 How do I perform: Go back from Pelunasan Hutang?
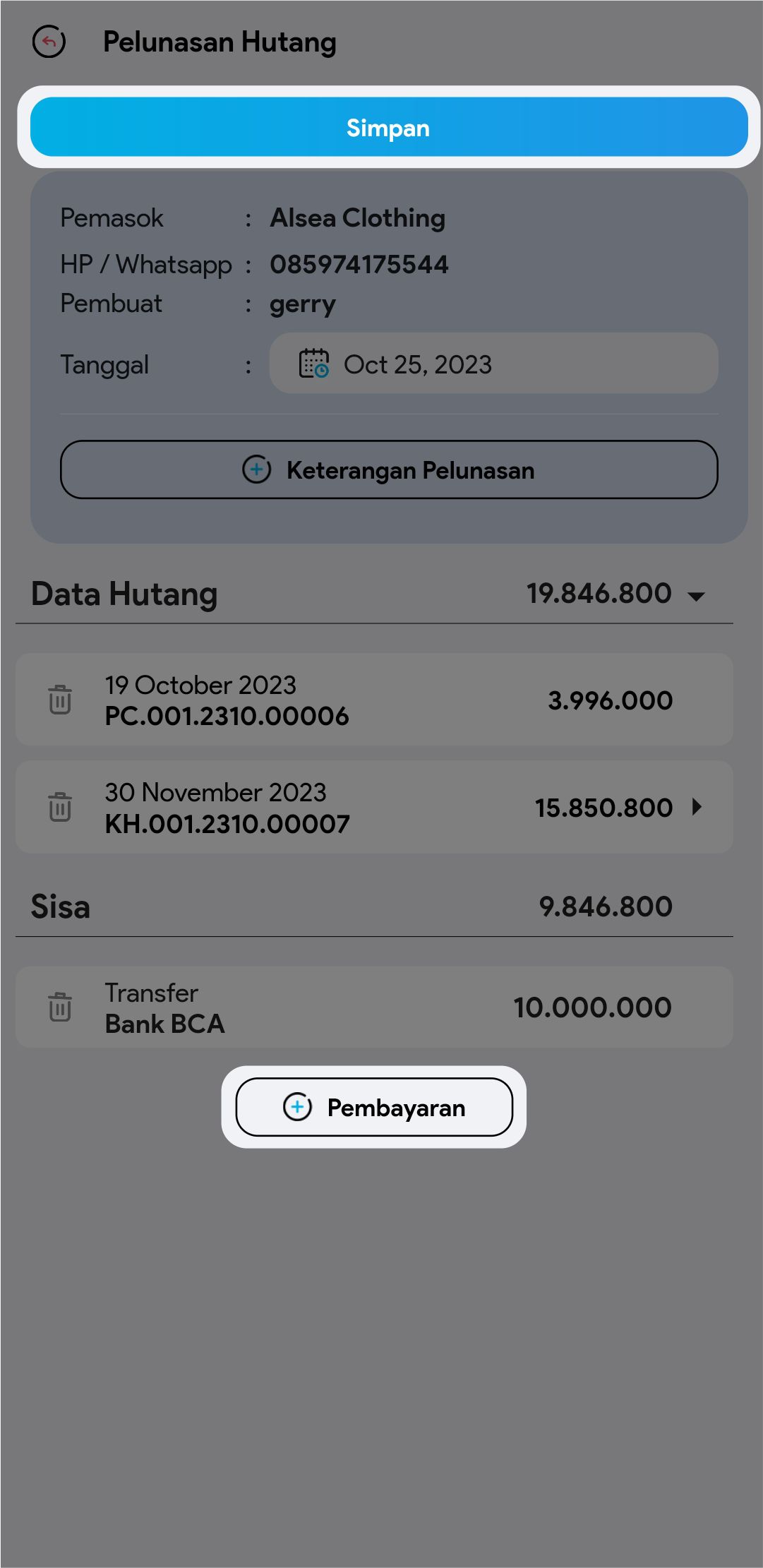coord(49,42)
